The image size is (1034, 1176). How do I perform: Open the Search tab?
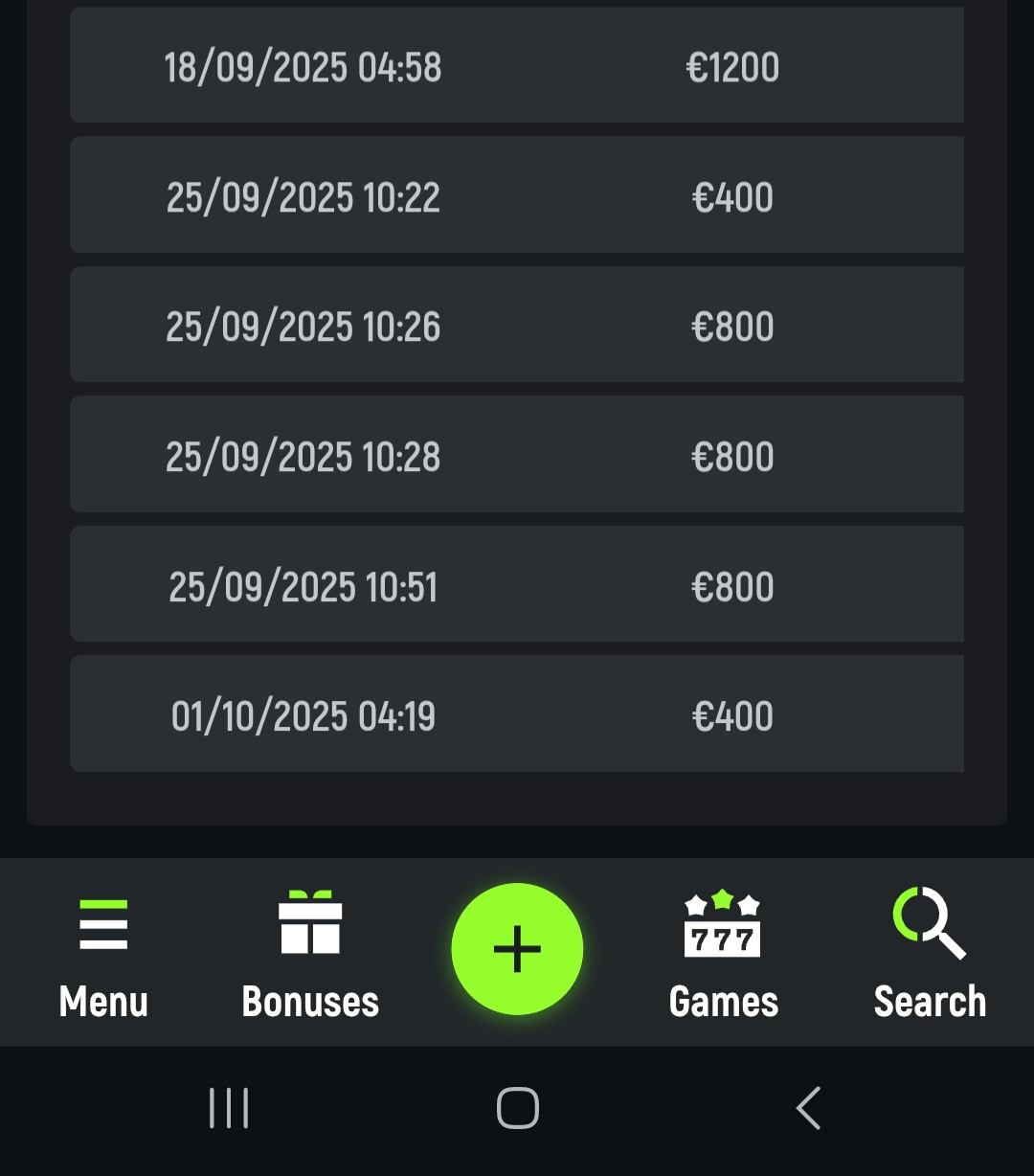click(930, 954)
